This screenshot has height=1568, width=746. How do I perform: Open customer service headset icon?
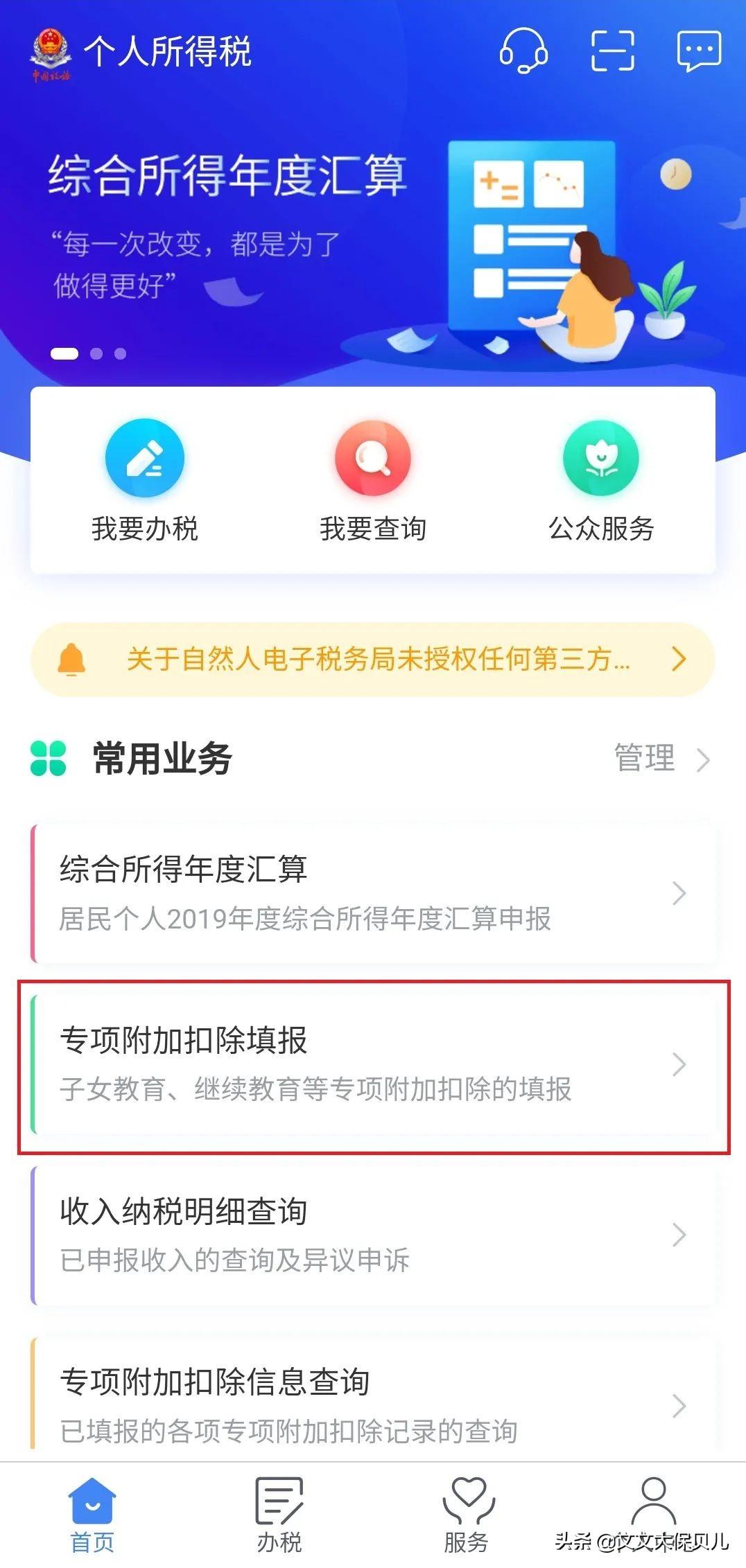523,51
